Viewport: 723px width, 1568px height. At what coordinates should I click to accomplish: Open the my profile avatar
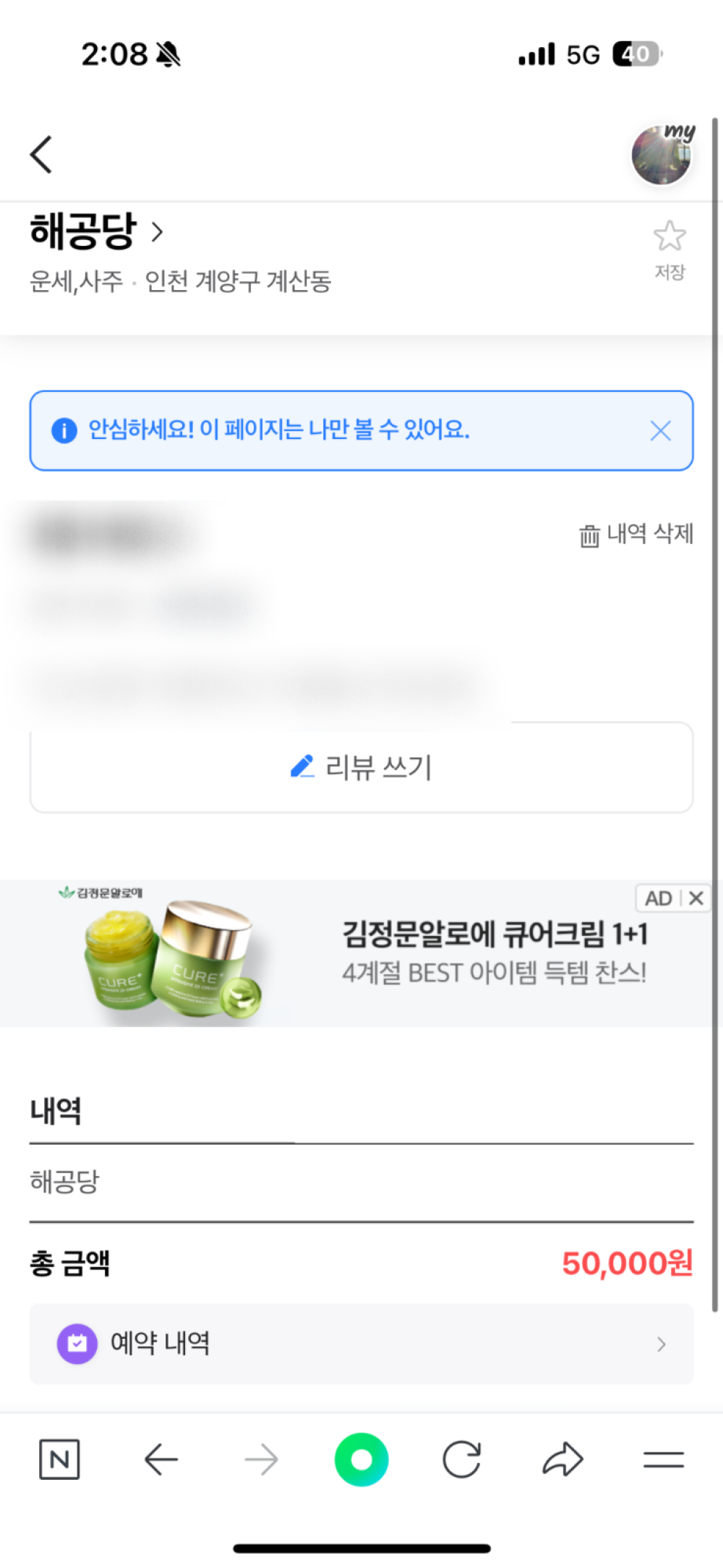point(661,155)
